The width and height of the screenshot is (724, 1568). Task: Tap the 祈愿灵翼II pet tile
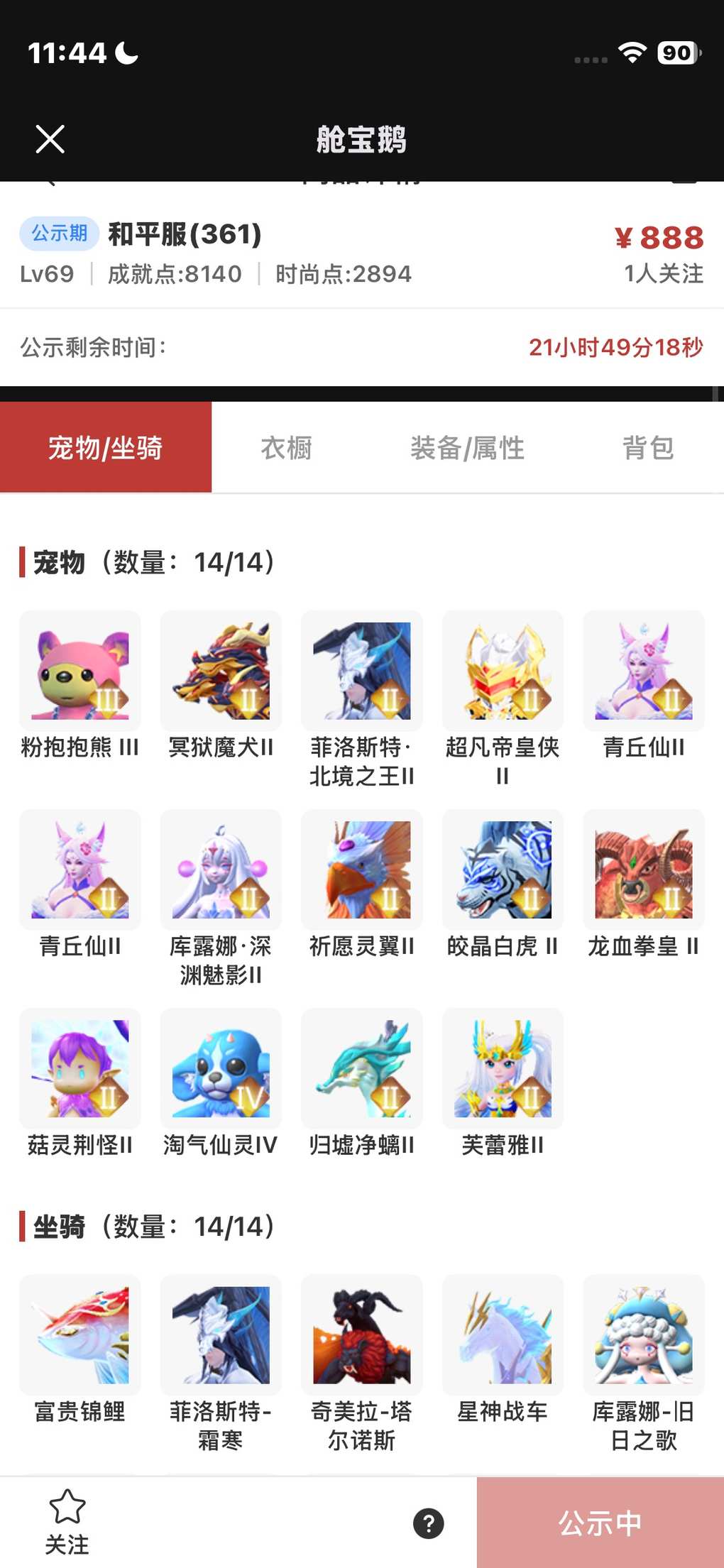(362, 870)
